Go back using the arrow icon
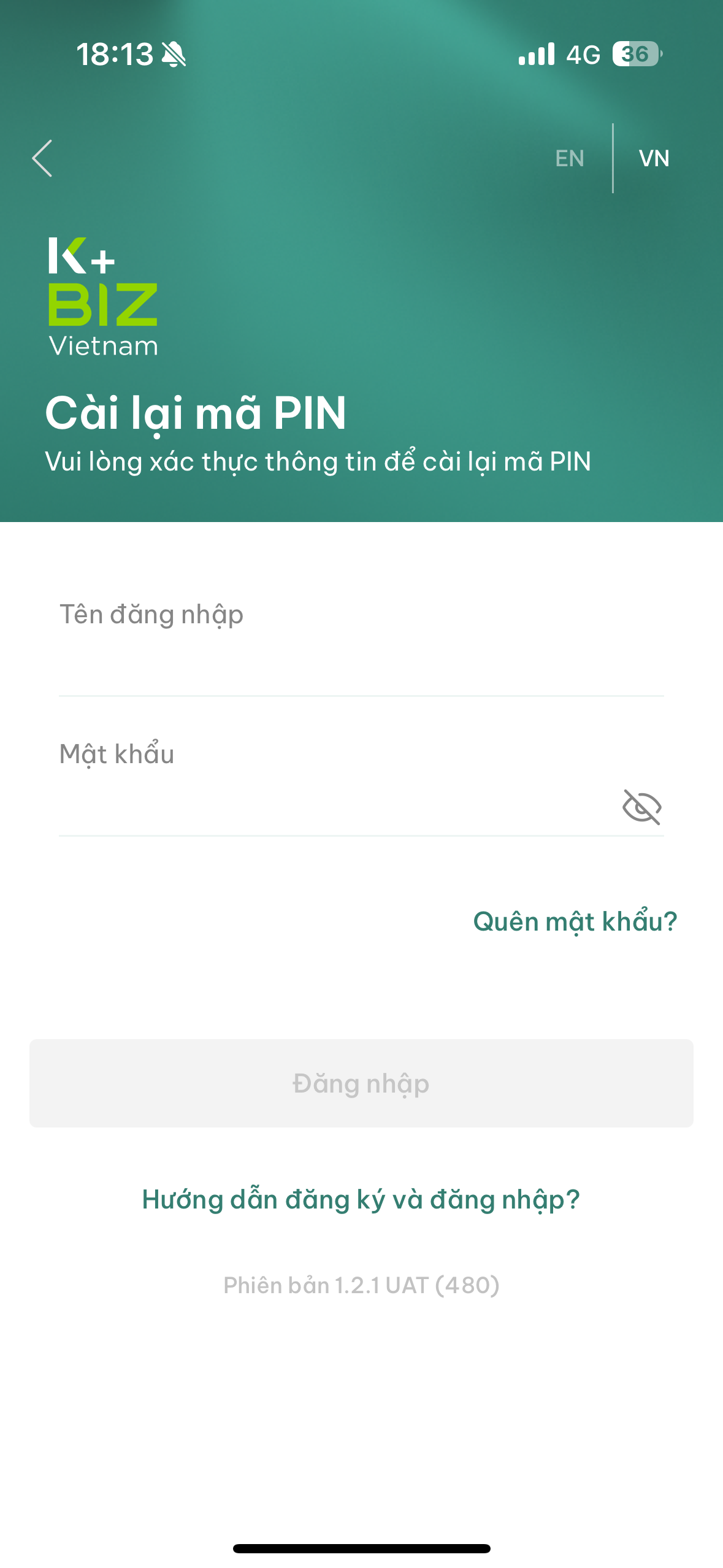 (x=42, y=158)
